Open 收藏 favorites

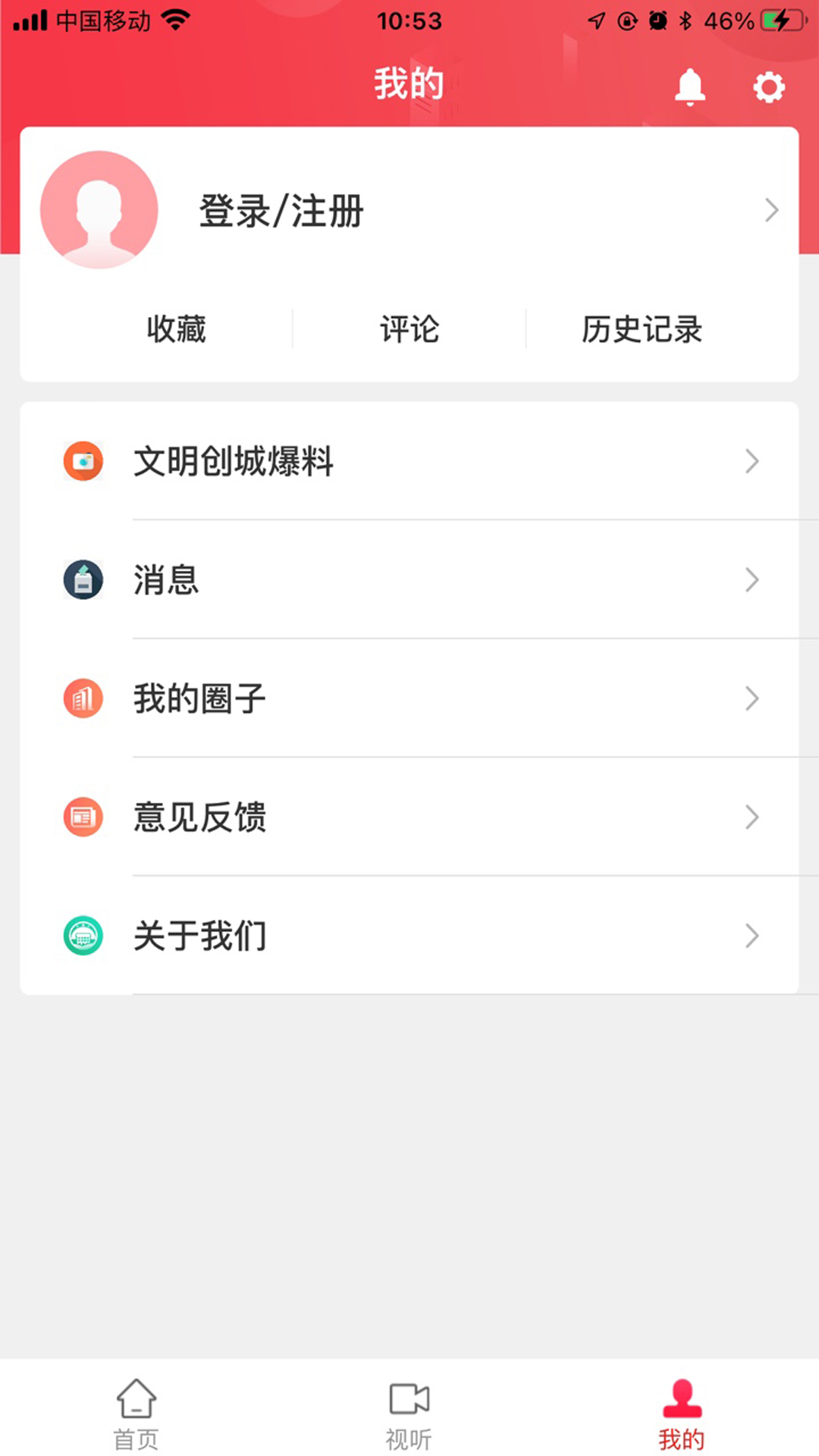tap(176, 329)
